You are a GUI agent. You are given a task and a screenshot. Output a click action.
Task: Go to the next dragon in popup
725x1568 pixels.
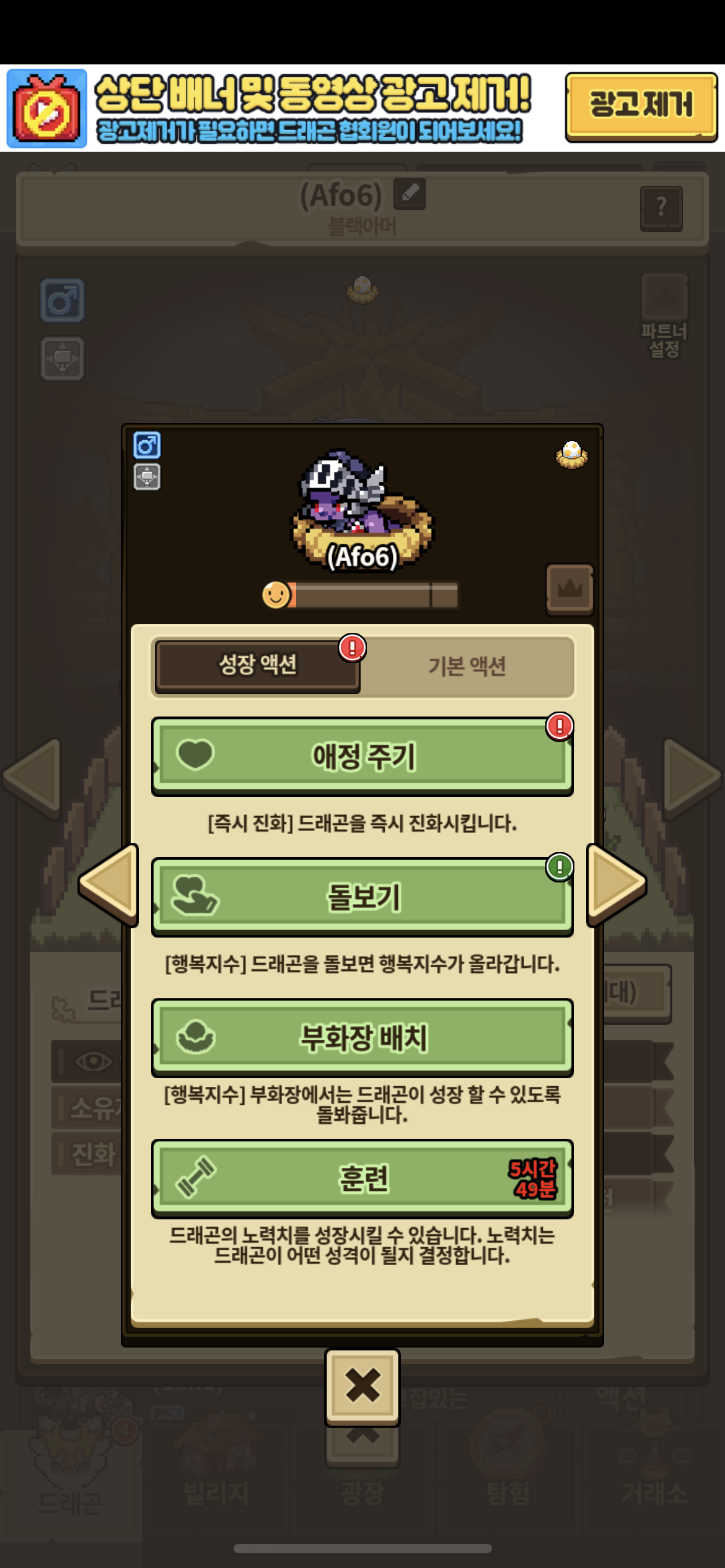(615, 884)
